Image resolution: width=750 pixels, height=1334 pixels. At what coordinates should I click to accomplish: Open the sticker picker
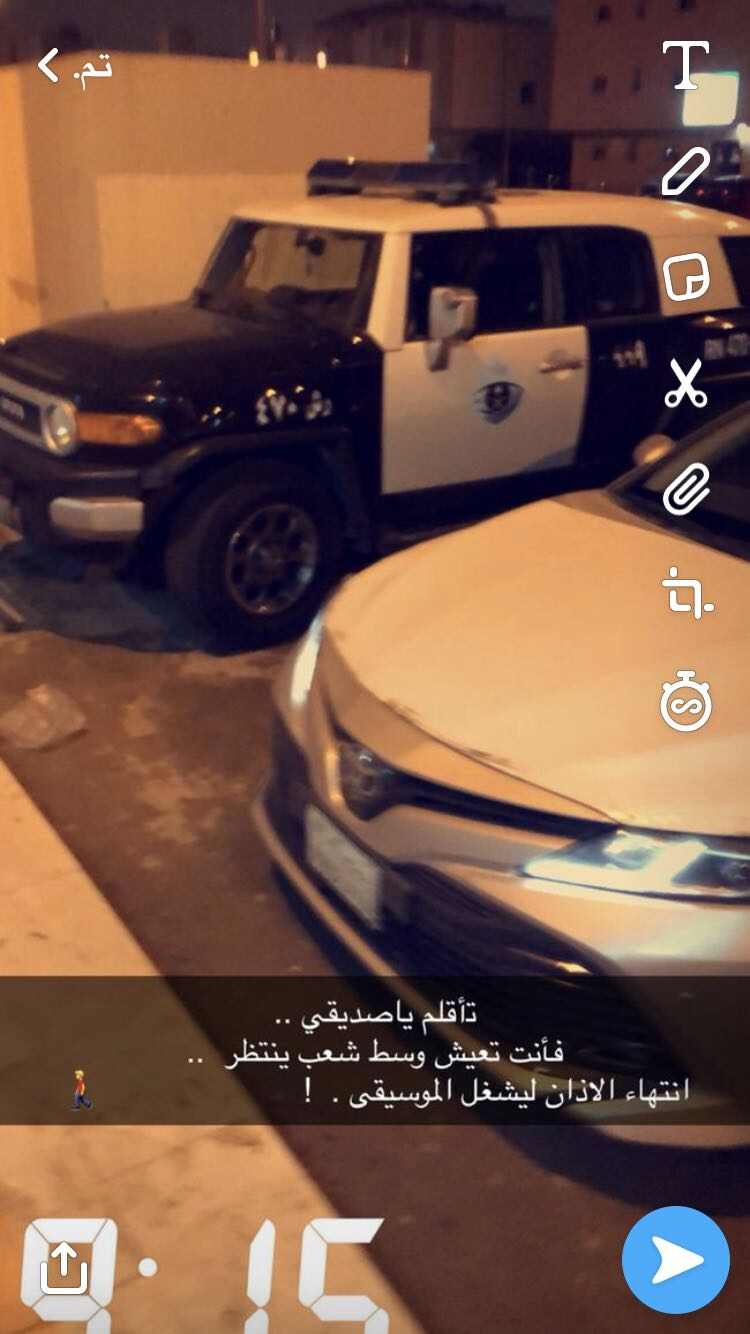coord(686,277)
